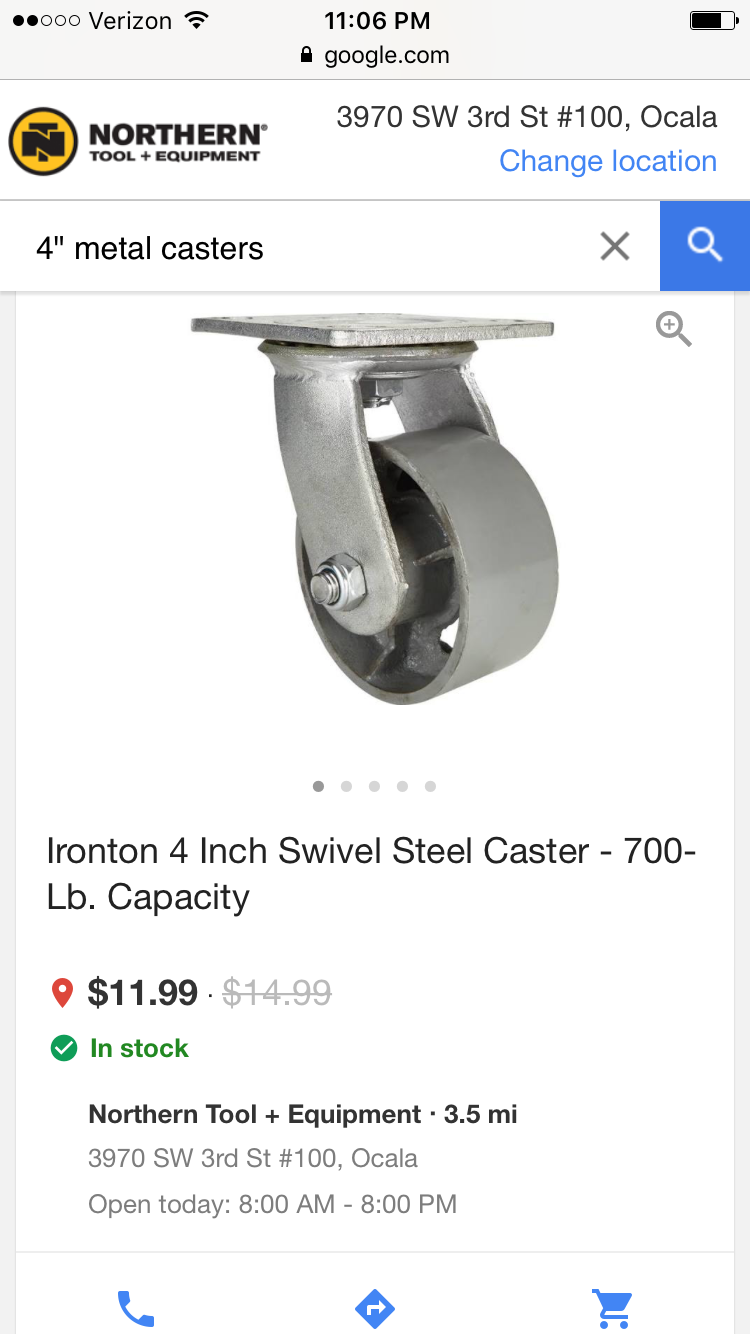The image size is (750, 1334).
Task: Edit the "4" metal casters" search field
Action: pos(300,248)
